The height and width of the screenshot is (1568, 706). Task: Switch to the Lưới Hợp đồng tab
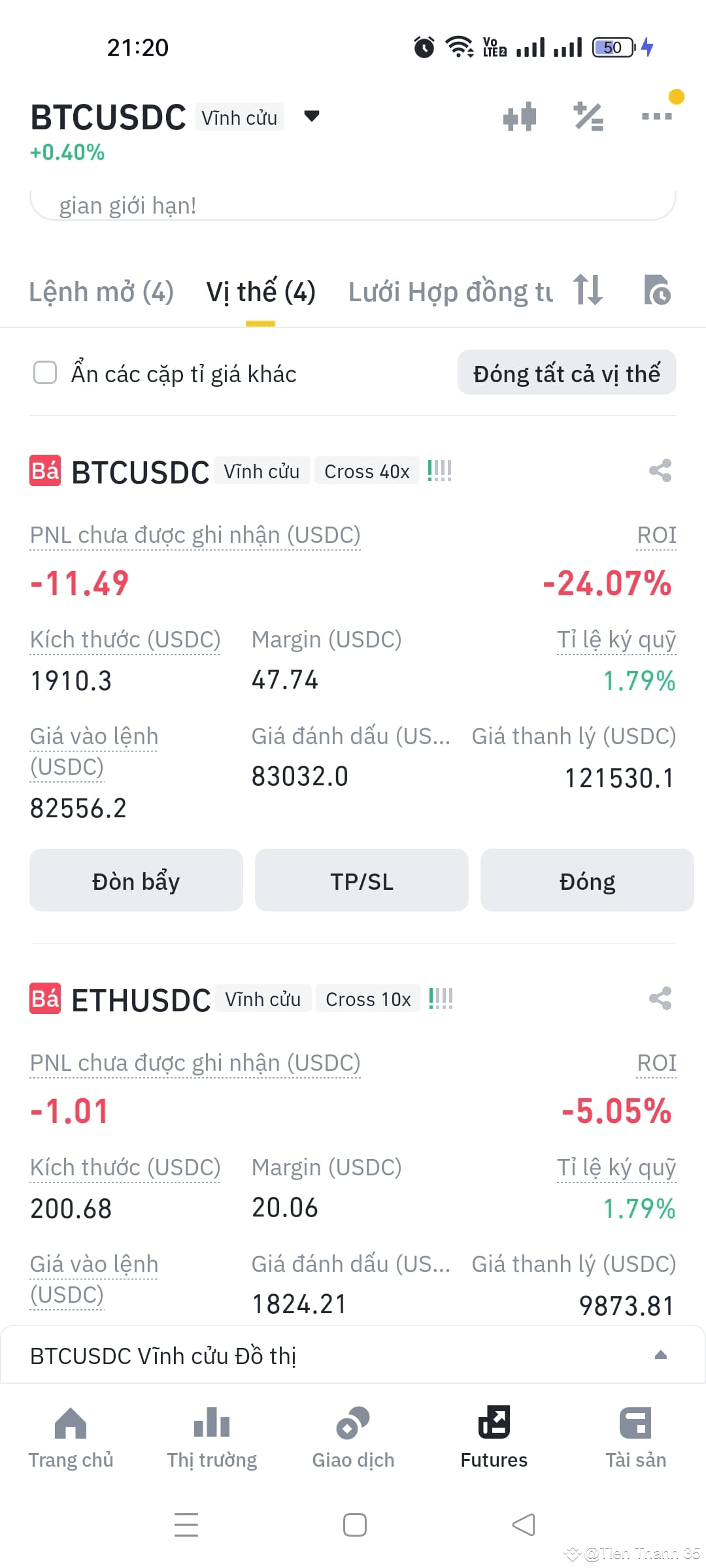[x=450, y=292]
